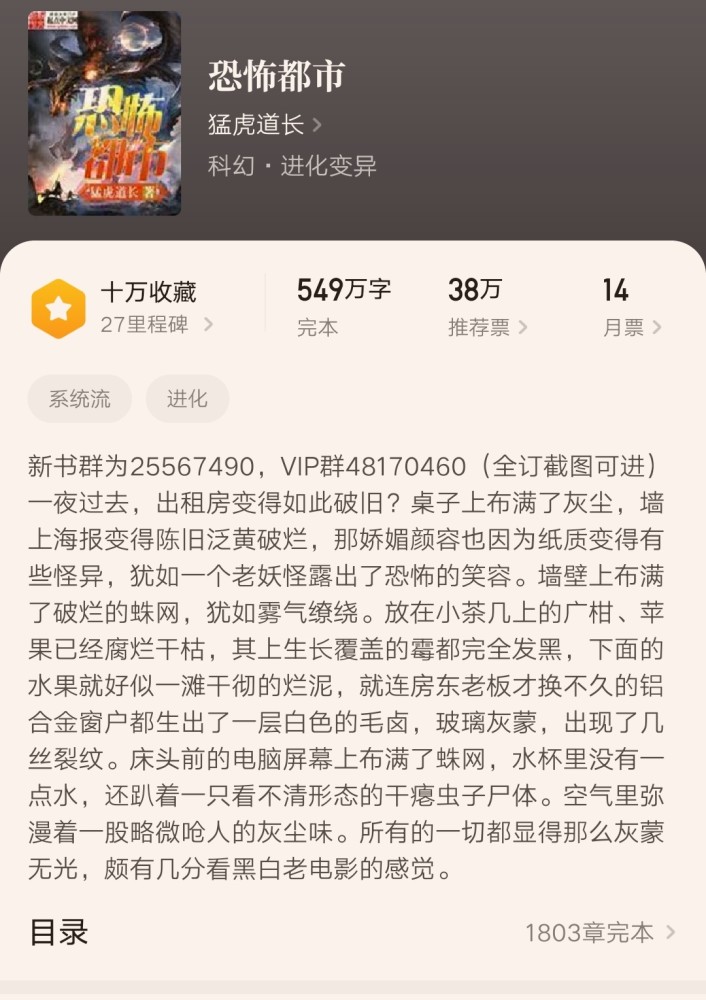This screenshot has width=706, height=1000.
Task: View the 27里程碑 milestones
Action: click(x=155, y=324)
